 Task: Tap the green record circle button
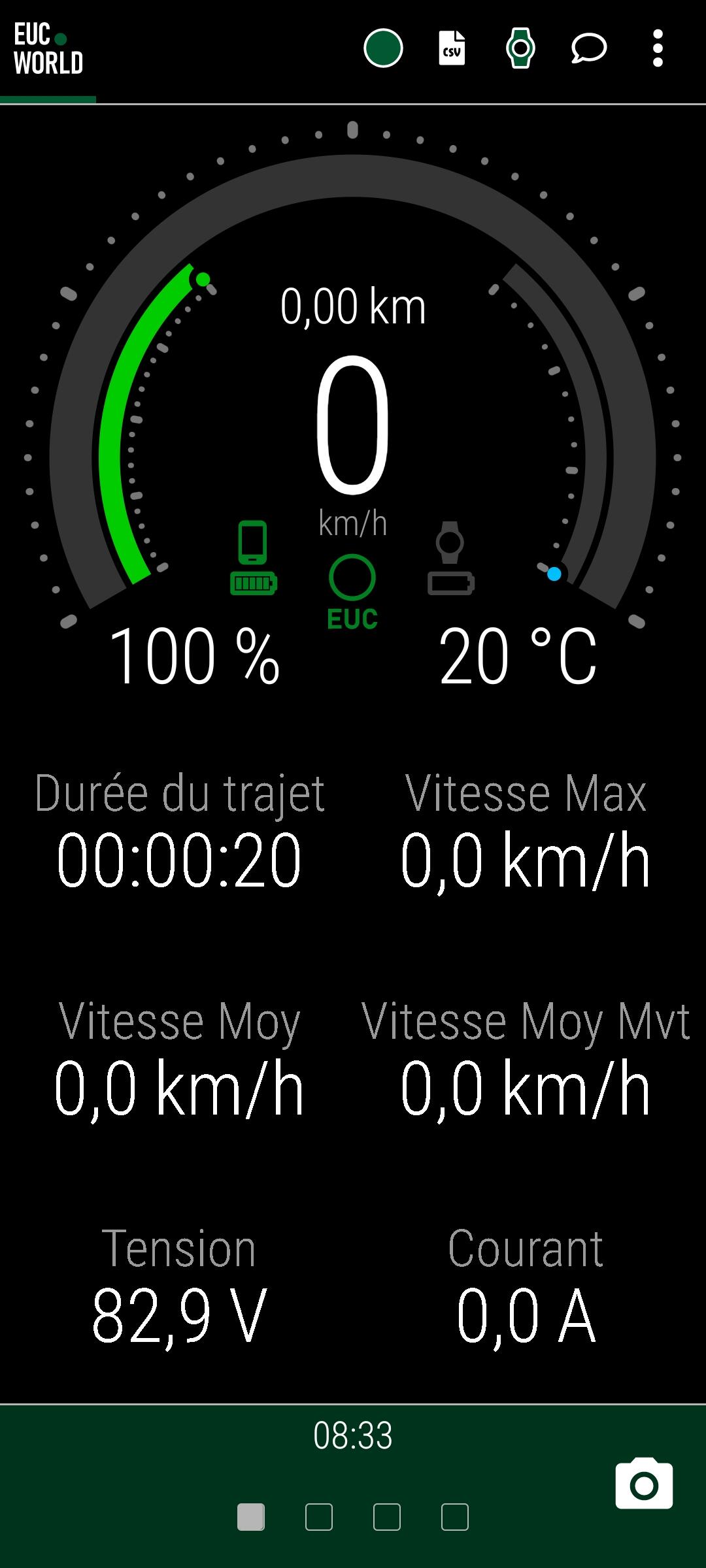point(383,48)
